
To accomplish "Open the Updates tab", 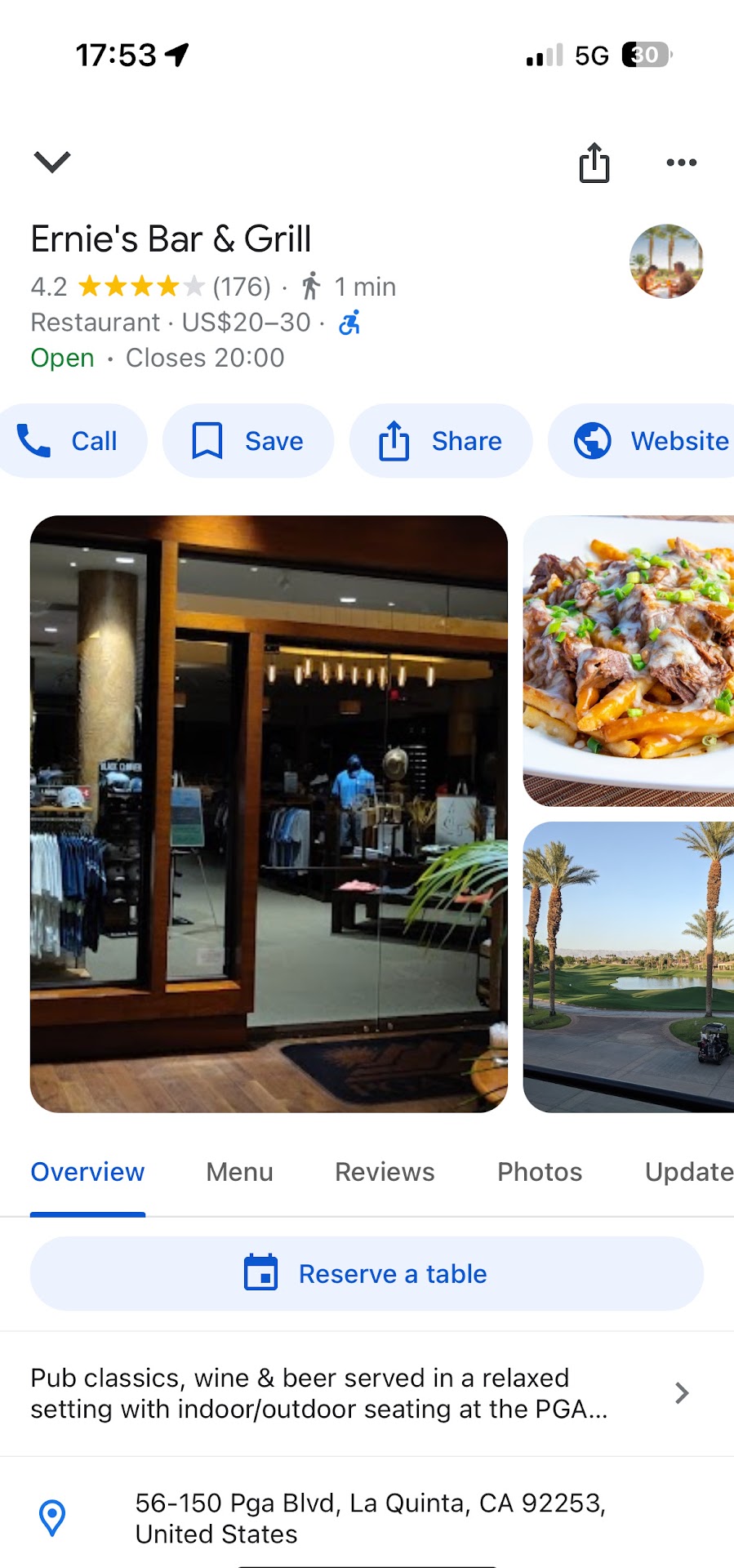I will pos(688,1172).
